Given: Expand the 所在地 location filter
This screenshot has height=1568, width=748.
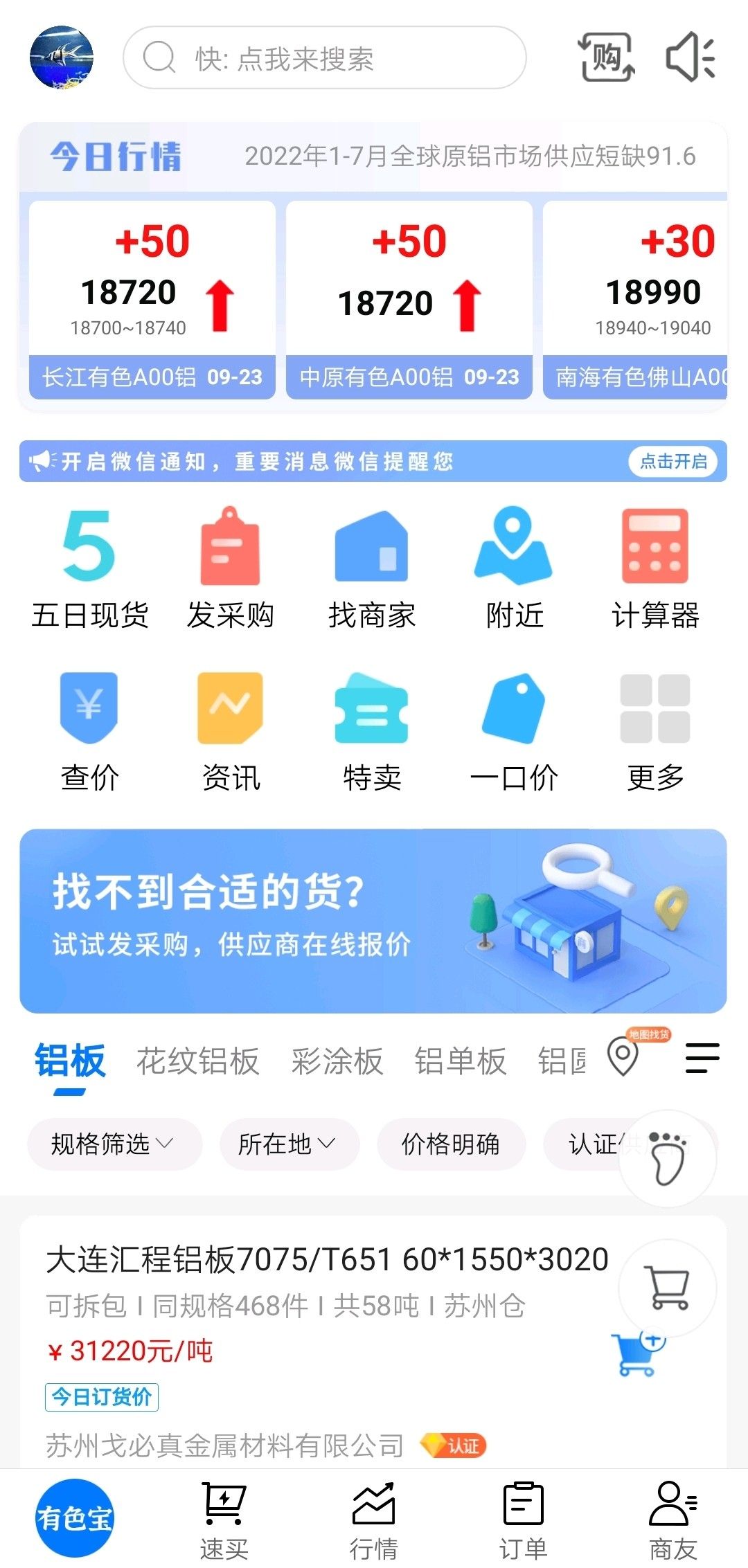Looking at the screenshot, I should 287,1144.
